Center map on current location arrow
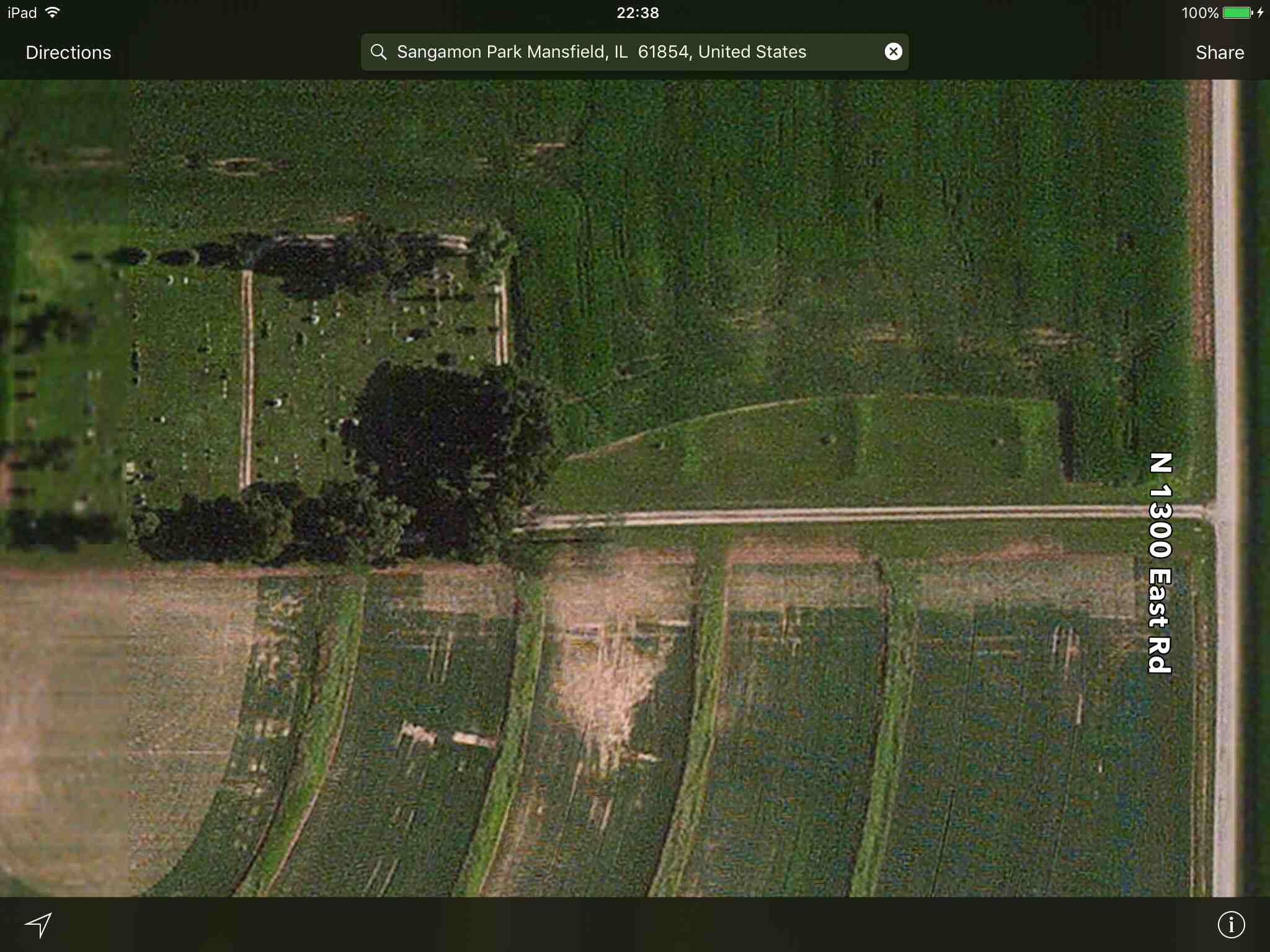 pos(38,925)
